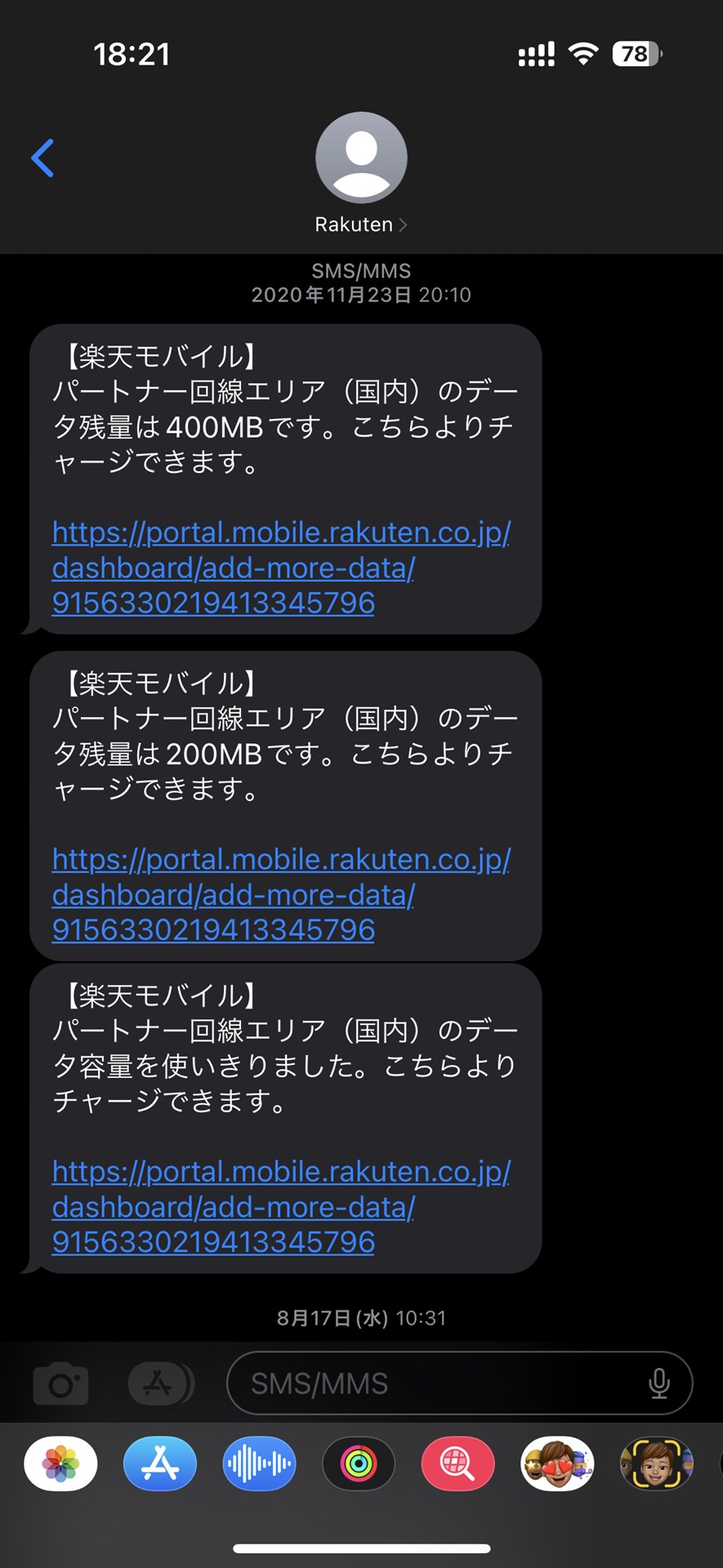This screenshot has height=1568, width=723.
Task: Open the rakuten.co.jp link in the bottom message
Action: click(x=282, y=1207)
